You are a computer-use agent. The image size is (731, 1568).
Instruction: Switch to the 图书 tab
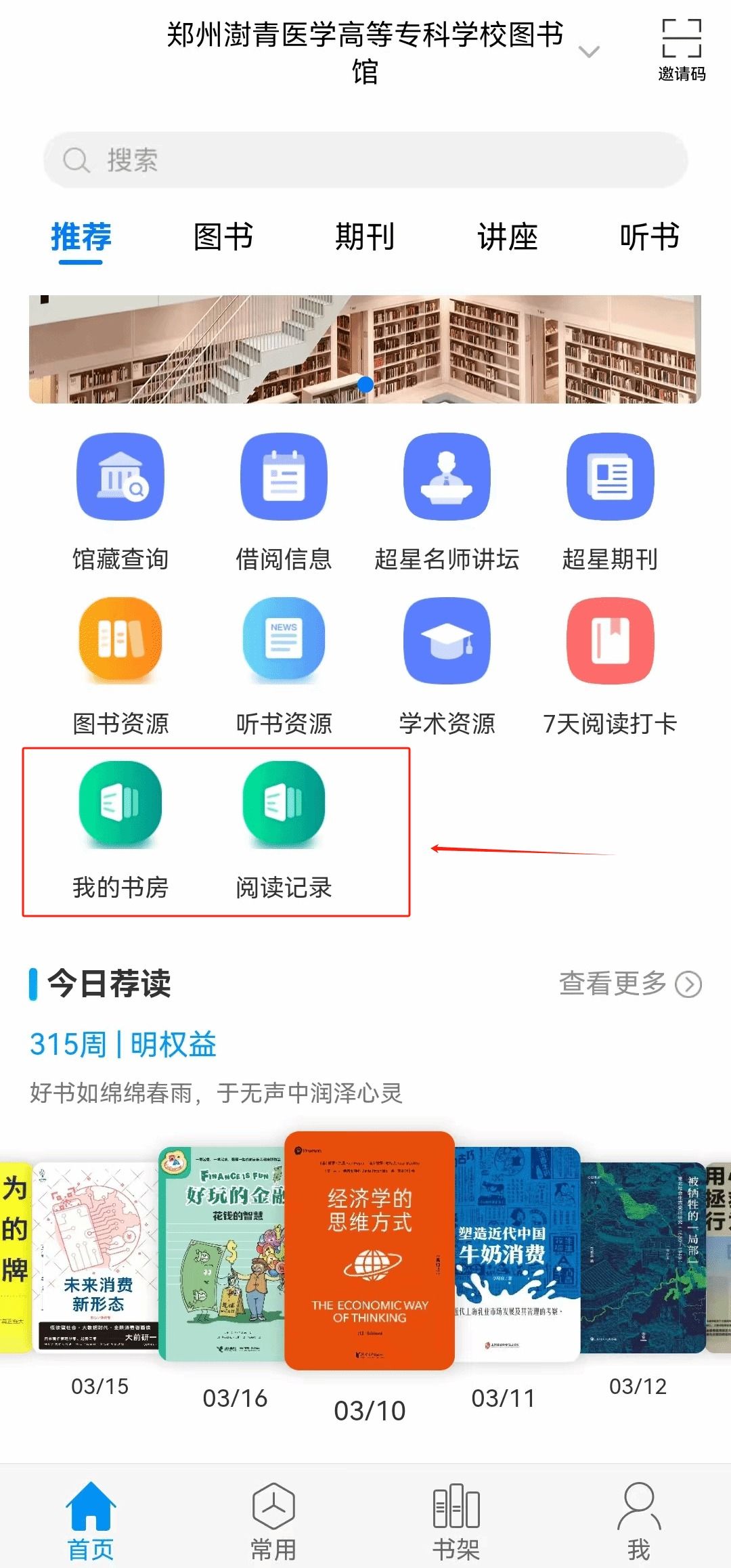coord(223,237)
